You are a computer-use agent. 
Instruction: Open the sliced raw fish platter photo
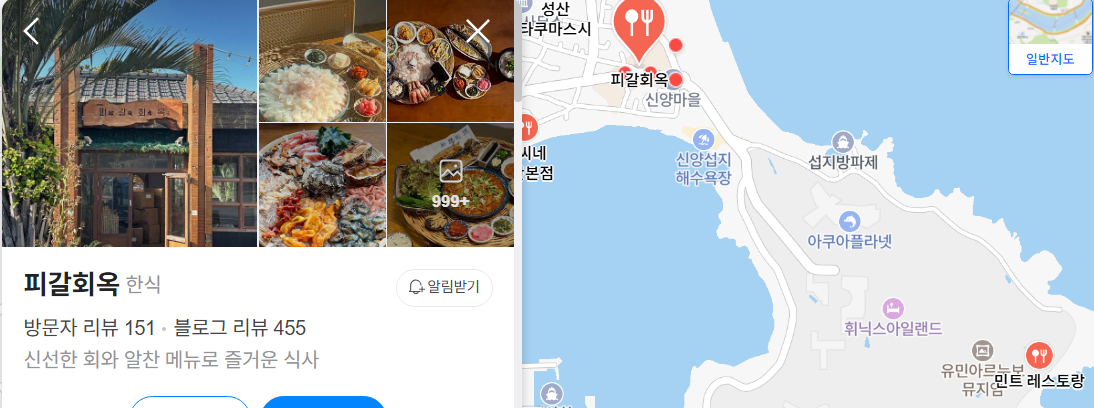(322, 61)
